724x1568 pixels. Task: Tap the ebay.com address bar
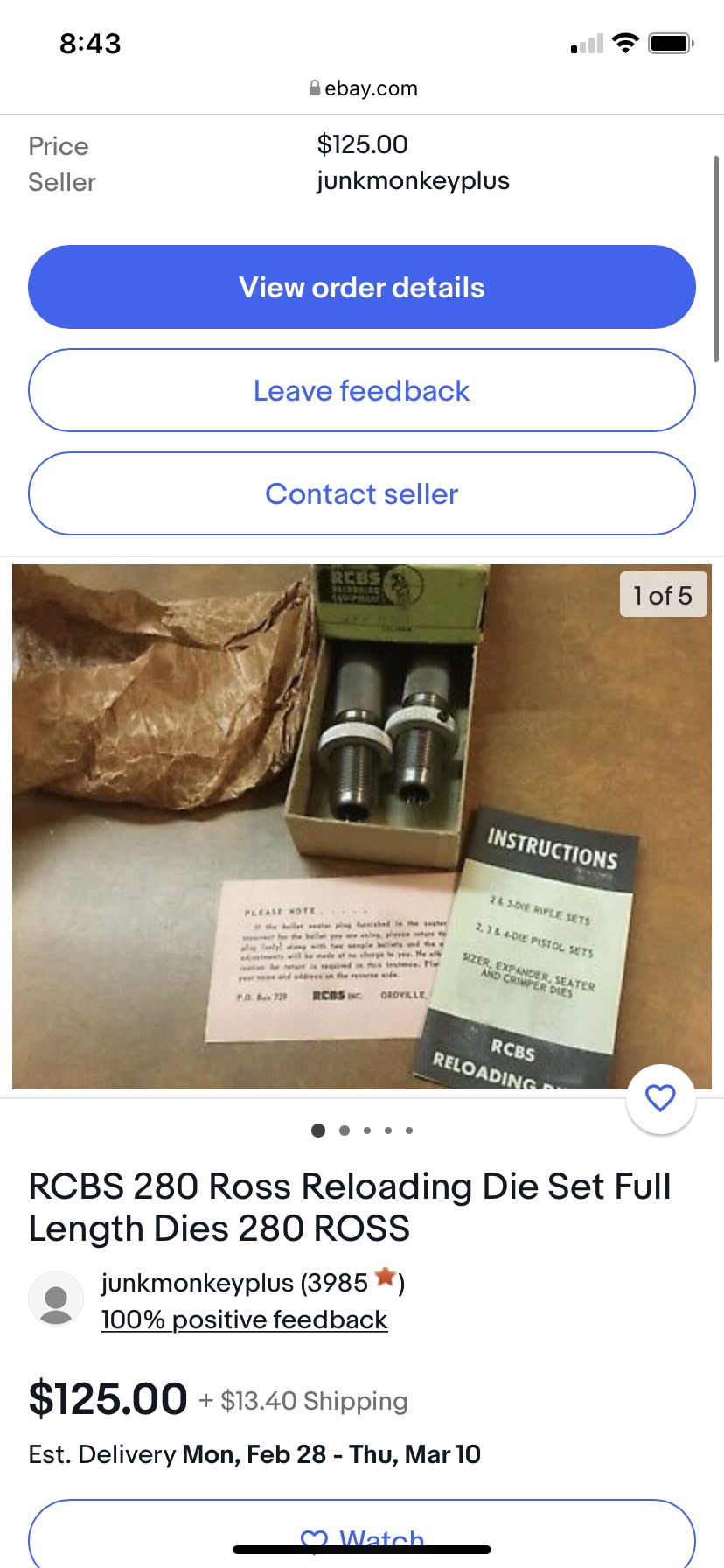tap(362, 88)
